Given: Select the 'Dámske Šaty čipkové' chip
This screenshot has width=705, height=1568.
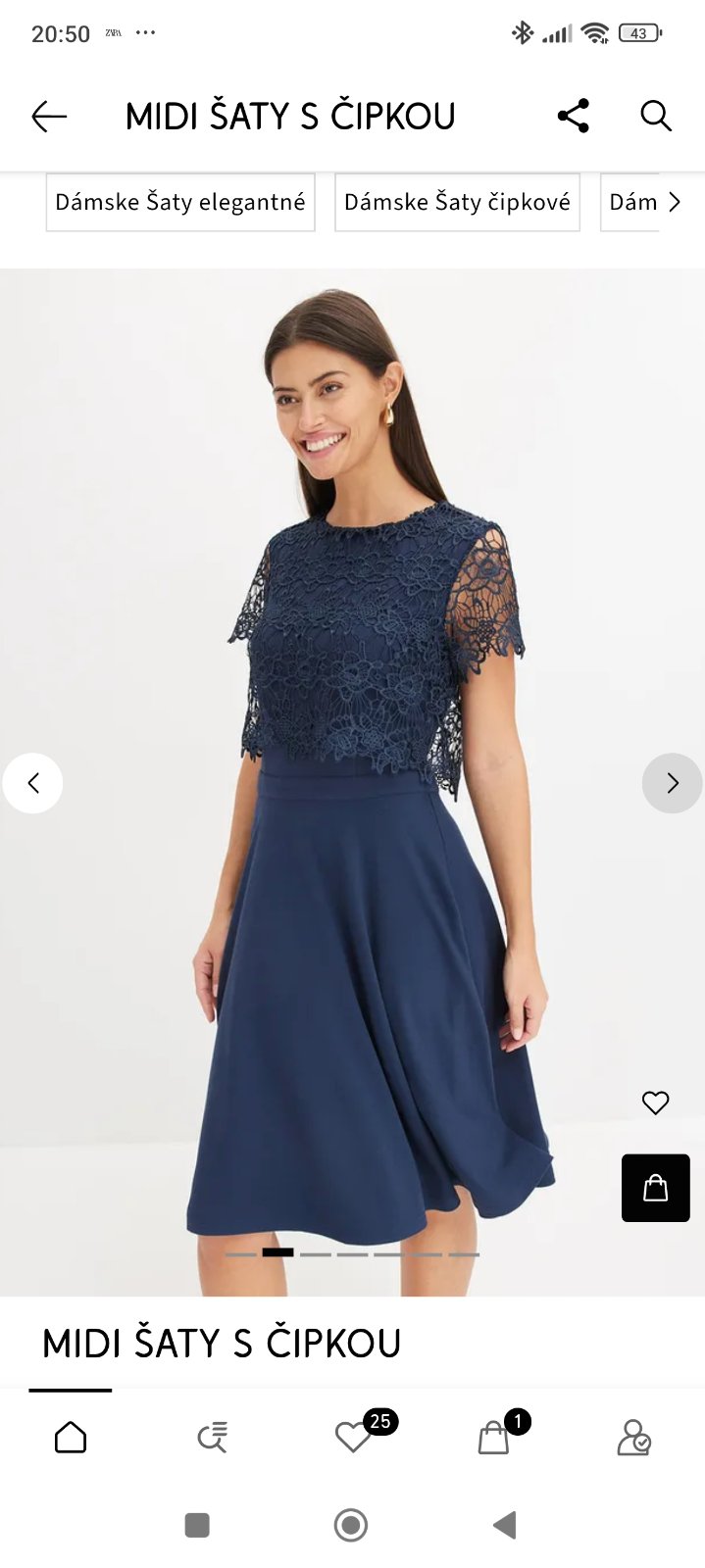Looking at the screenshot, I should coord(457,203).
